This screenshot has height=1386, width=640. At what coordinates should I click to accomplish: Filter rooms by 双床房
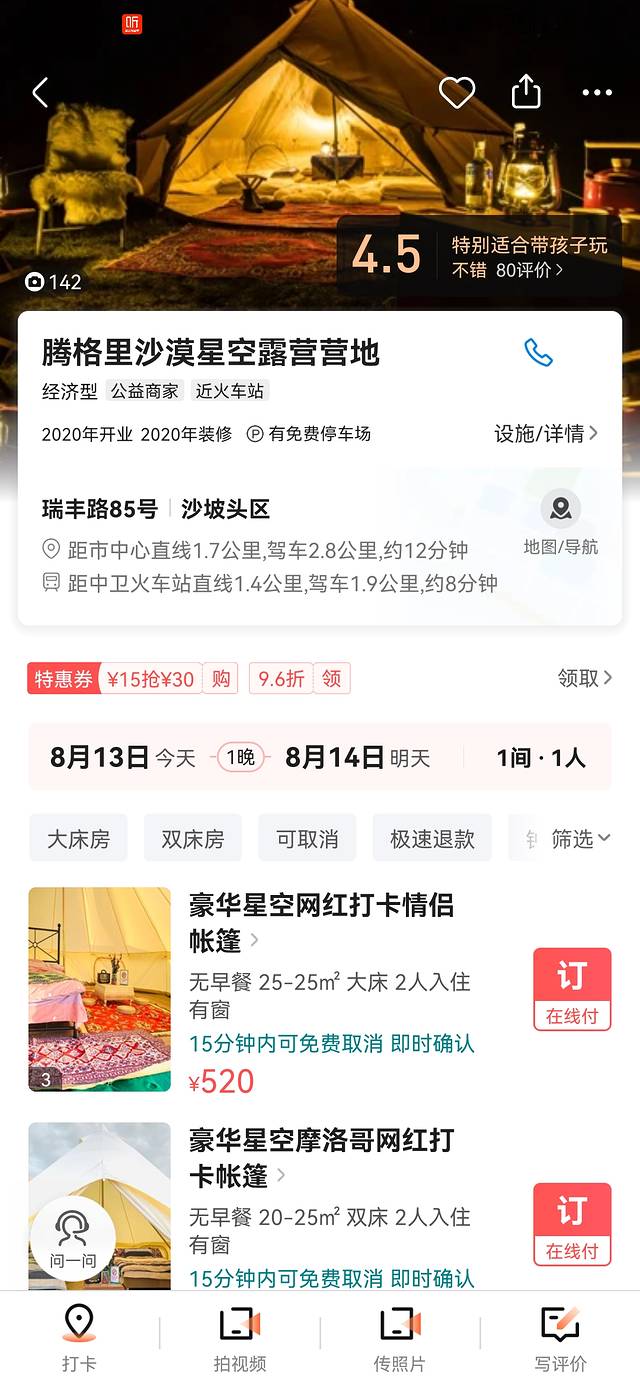pos(193,839)
